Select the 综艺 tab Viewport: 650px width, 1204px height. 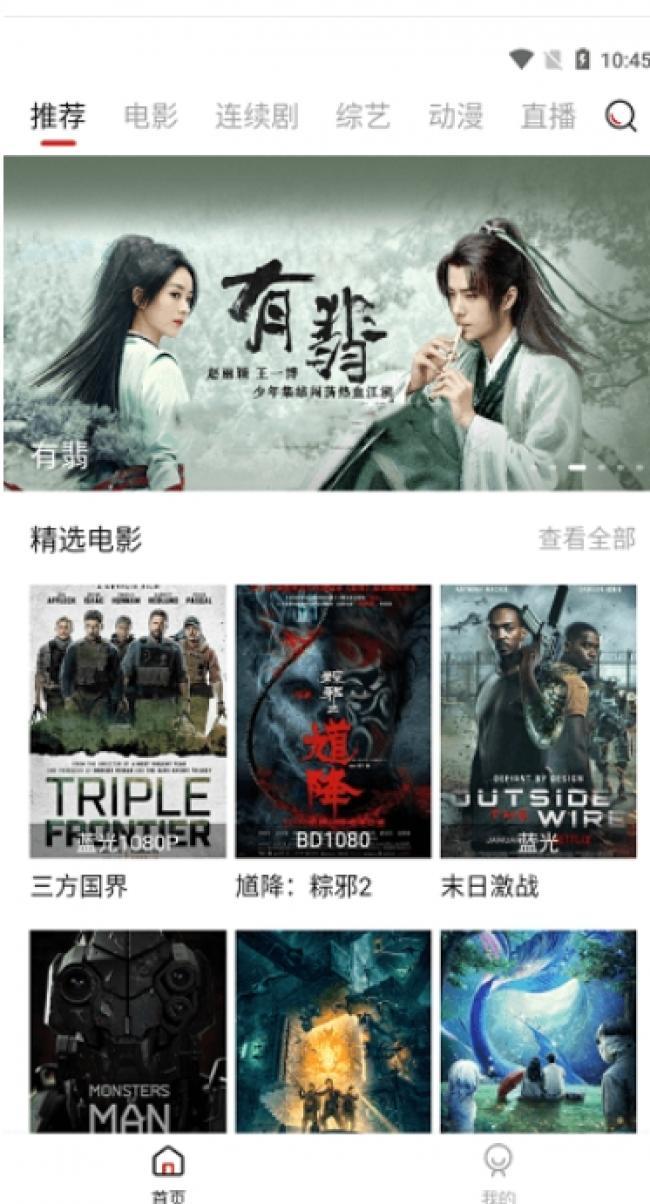tap(362, 116)
